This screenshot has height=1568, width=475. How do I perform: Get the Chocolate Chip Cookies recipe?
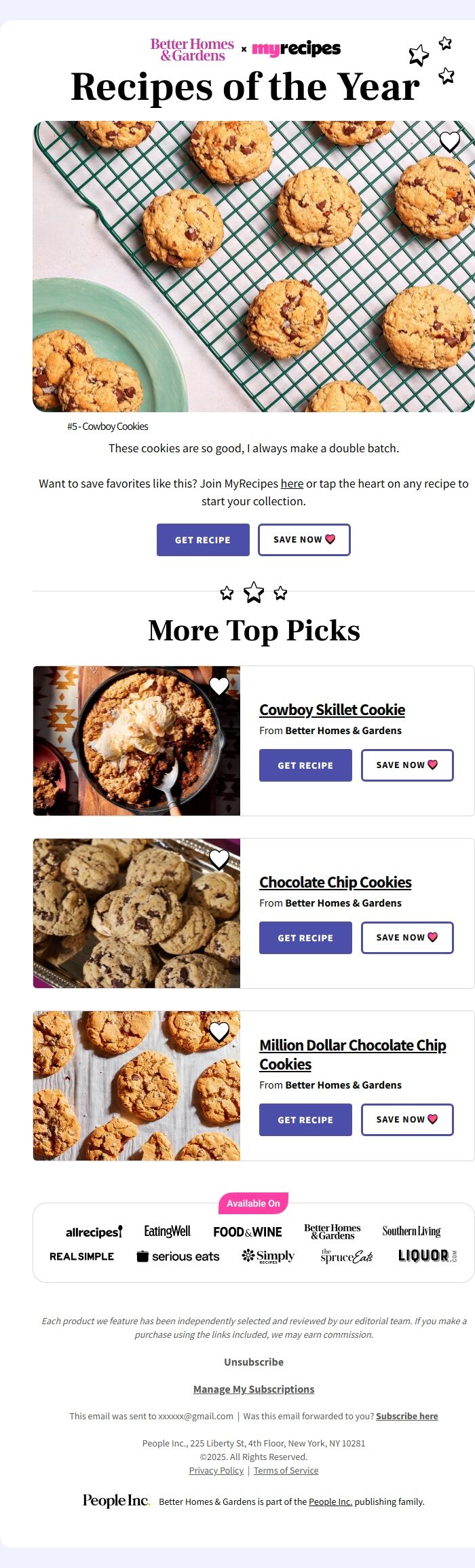[x=305, y=938]
